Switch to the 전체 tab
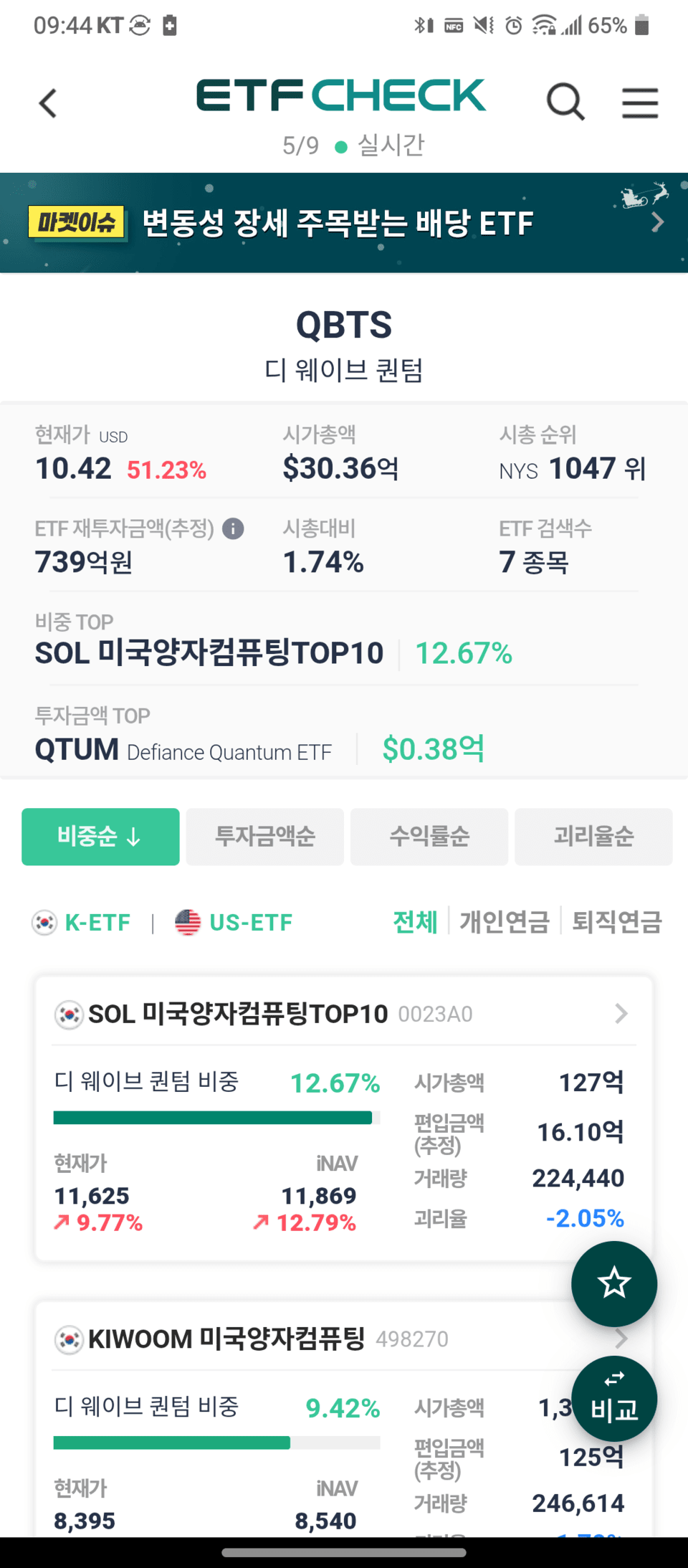The height and width of the screenshot is (1568, 688). (x=414, y=922)
